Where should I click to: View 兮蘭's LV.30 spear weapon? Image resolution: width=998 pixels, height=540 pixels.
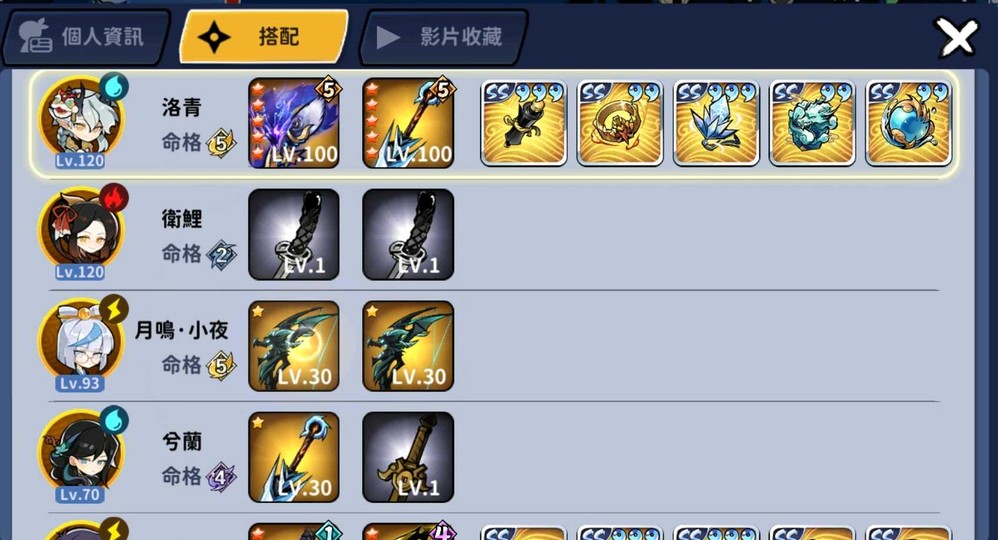click(x=294, y=457)
